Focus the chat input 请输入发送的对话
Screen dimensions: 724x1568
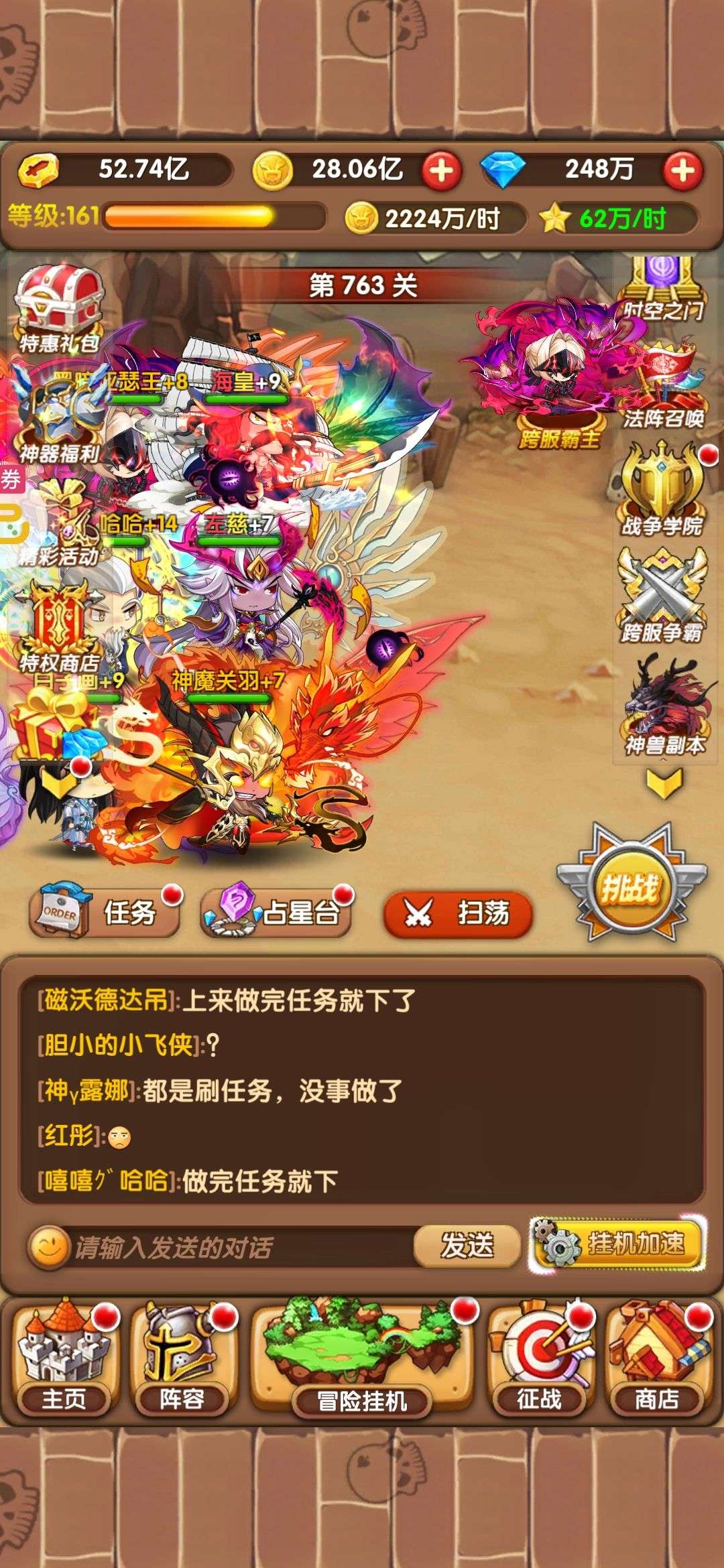point(221,1248)
